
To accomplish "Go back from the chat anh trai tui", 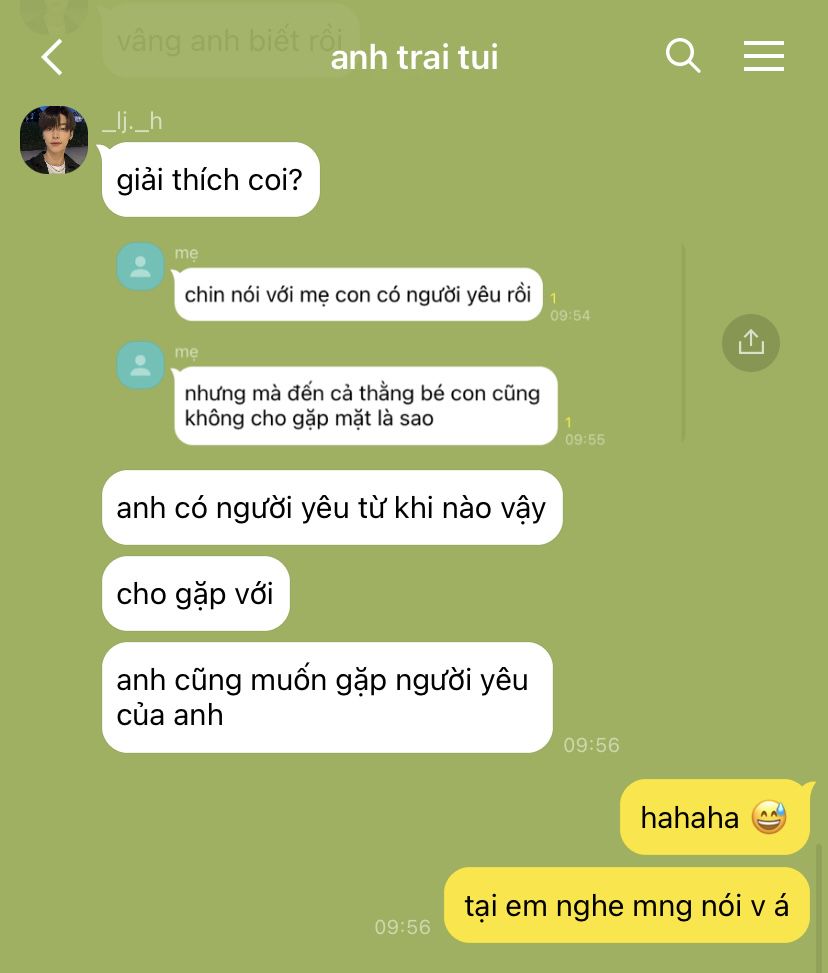I will tap(52, 57).
